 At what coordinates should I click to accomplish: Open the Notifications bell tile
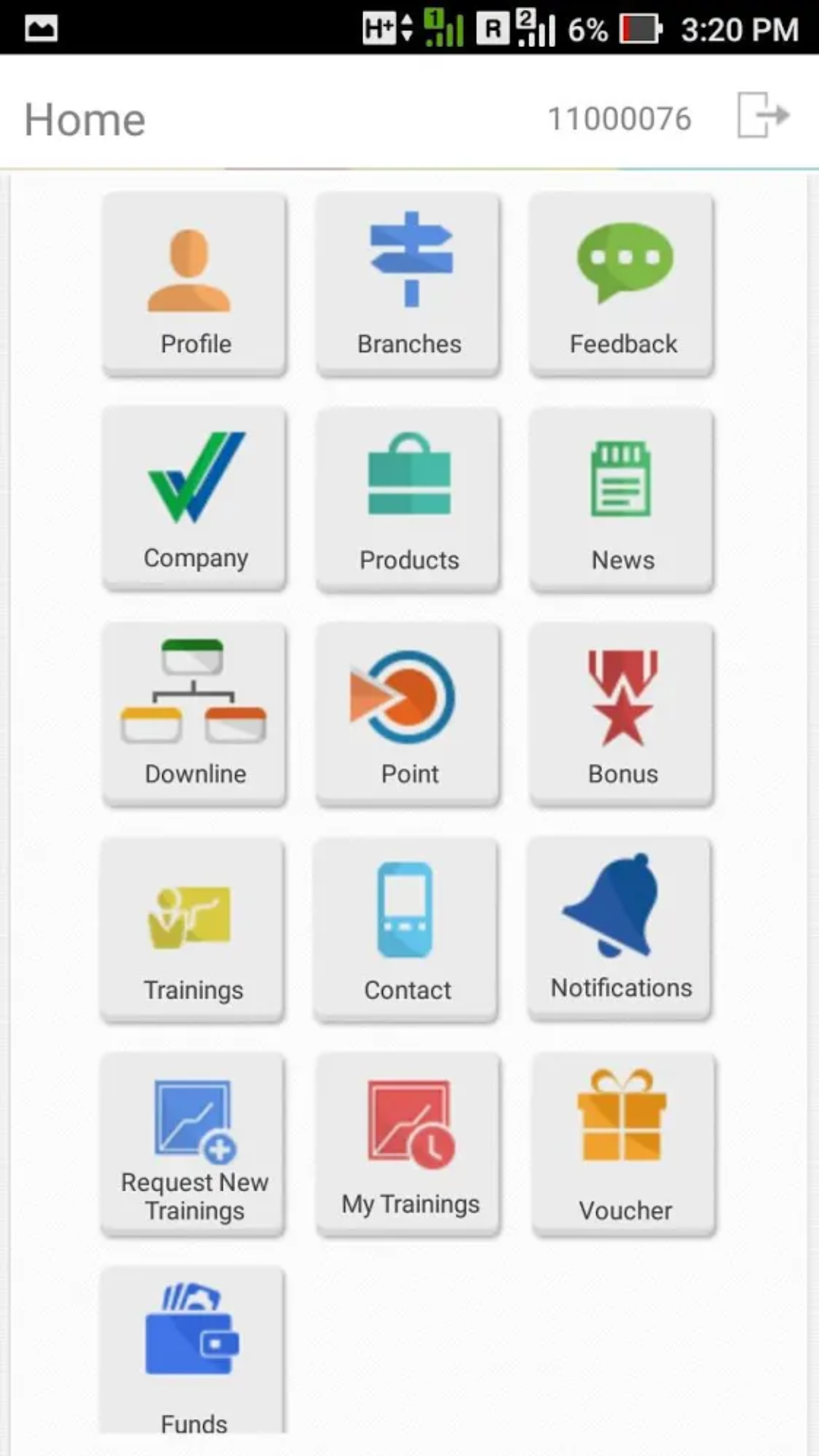621,927
